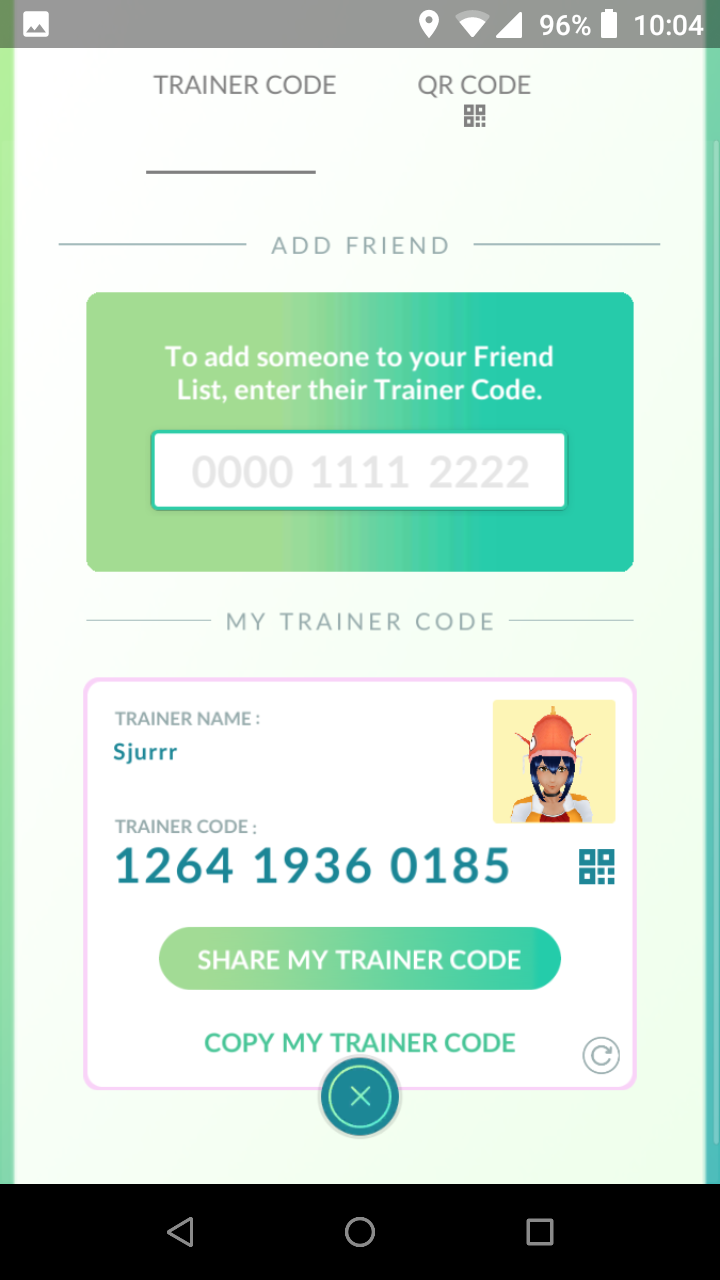Switch to the QR Code tab
This screenshot has height=1280, width=720.
click(x=474, y=98)
